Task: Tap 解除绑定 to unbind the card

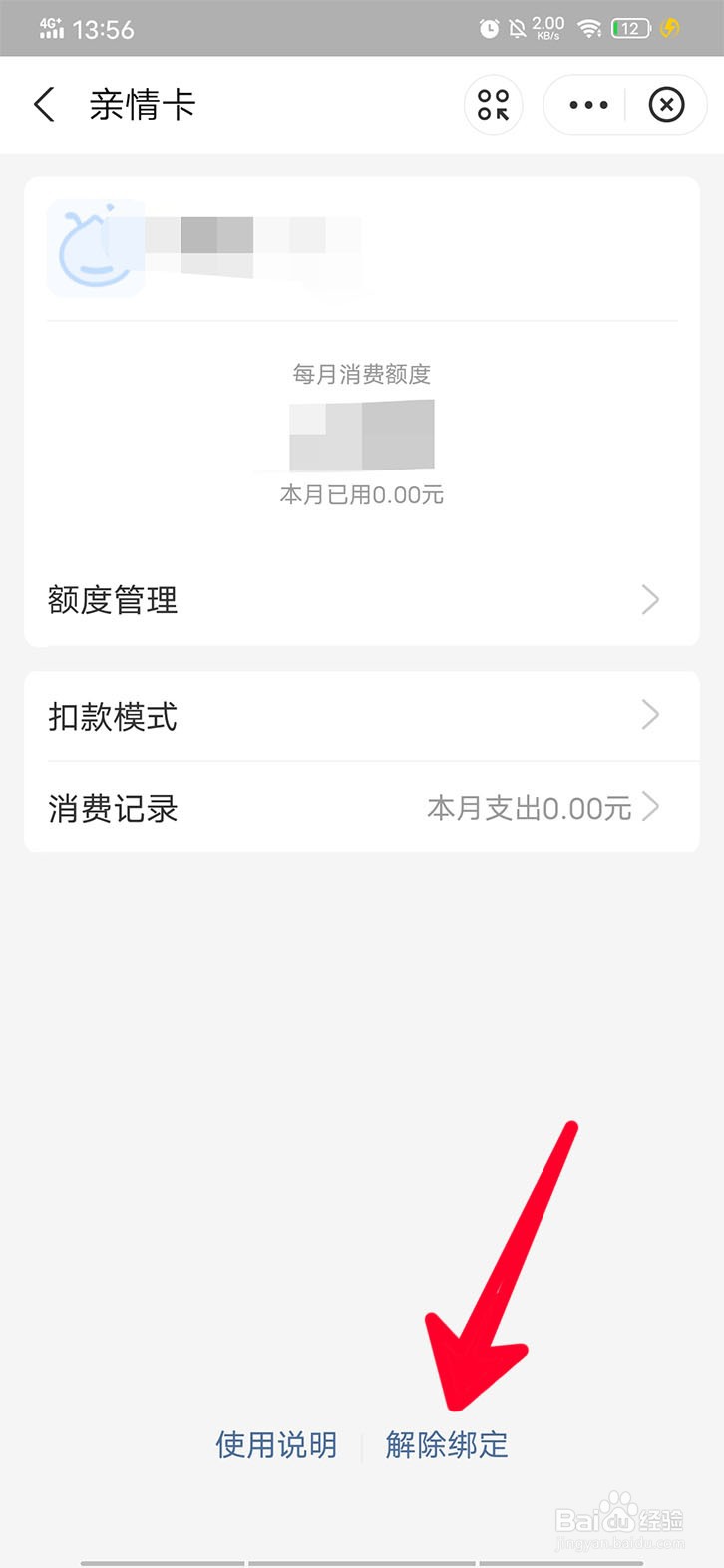Action: pyautogui.click(x=447, y=1445)
